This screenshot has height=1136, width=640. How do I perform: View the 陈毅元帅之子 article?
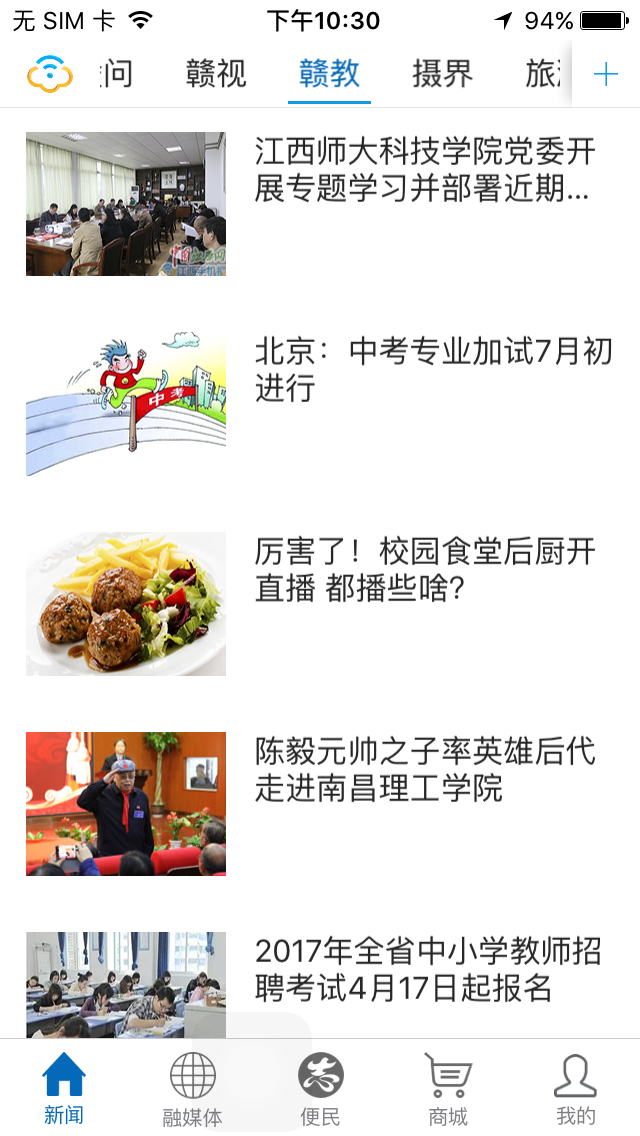click(424, 769)
